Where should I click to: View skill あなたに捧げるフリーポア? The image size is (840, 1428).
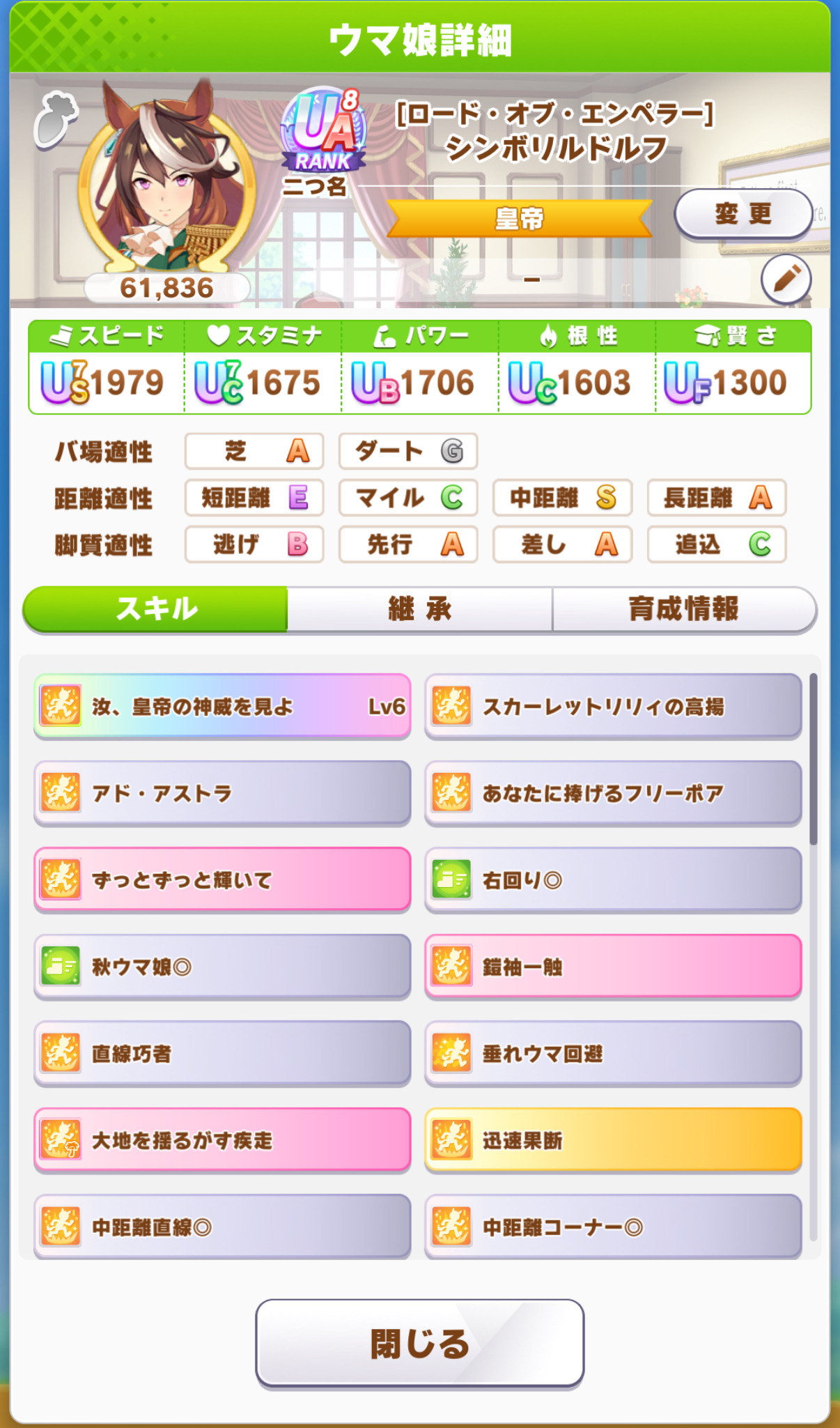[613, 793]
